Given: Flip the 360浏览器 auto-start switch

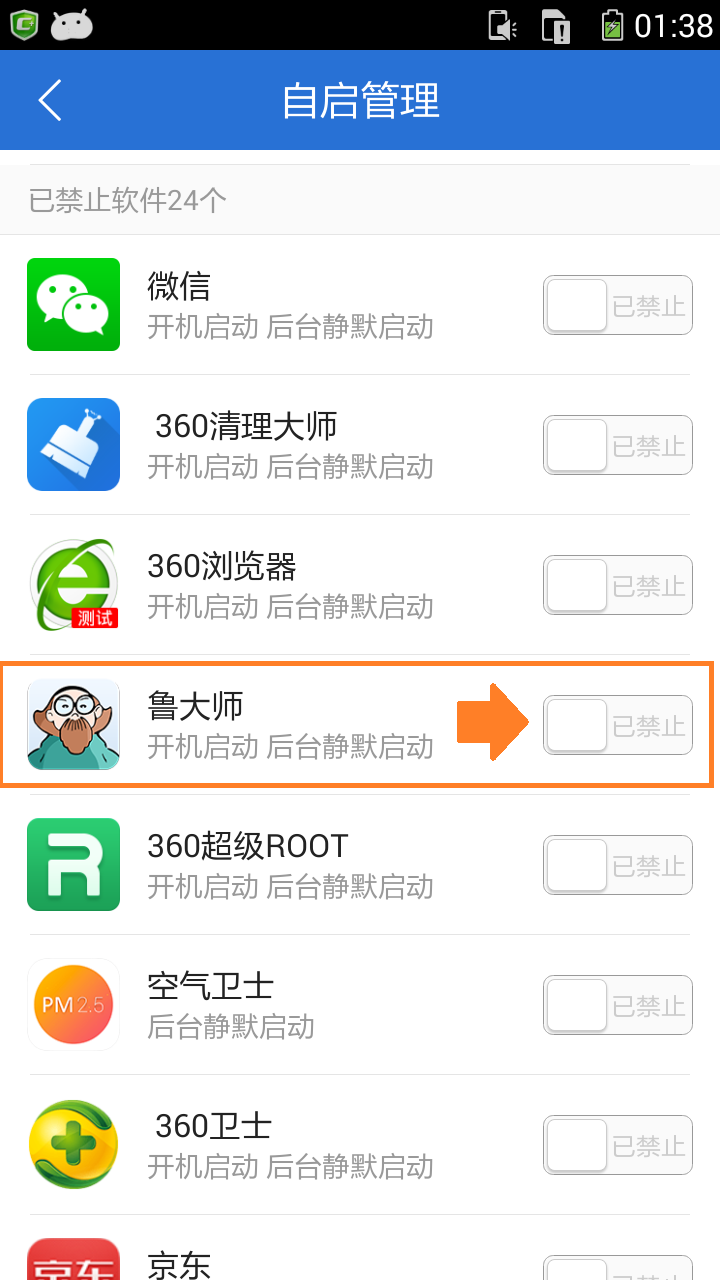Looking at the screenshot, I should (x=618, y=585).
